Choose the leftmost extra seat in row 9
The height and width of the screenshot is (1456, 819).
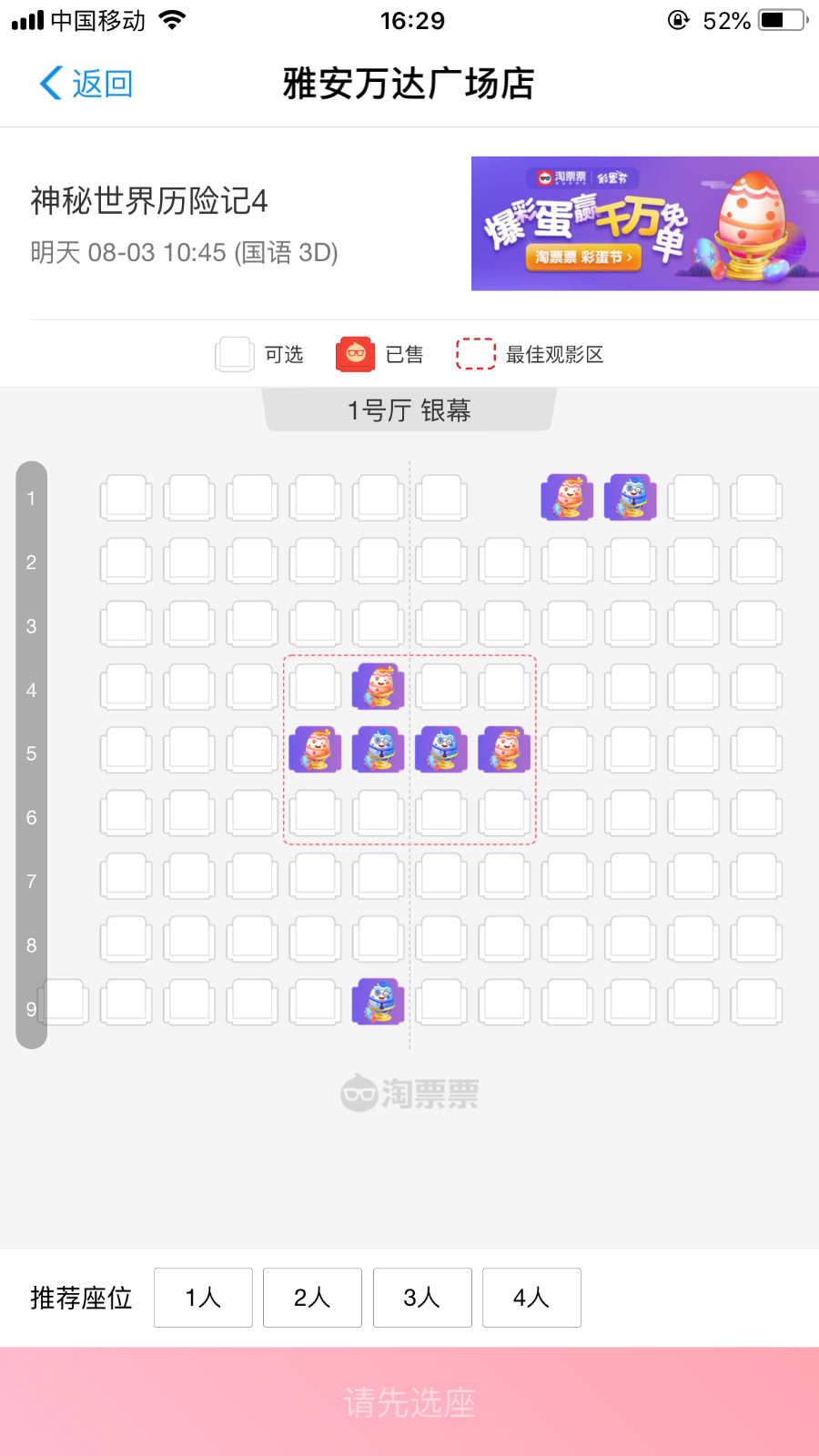click(x=64, y=1001)
